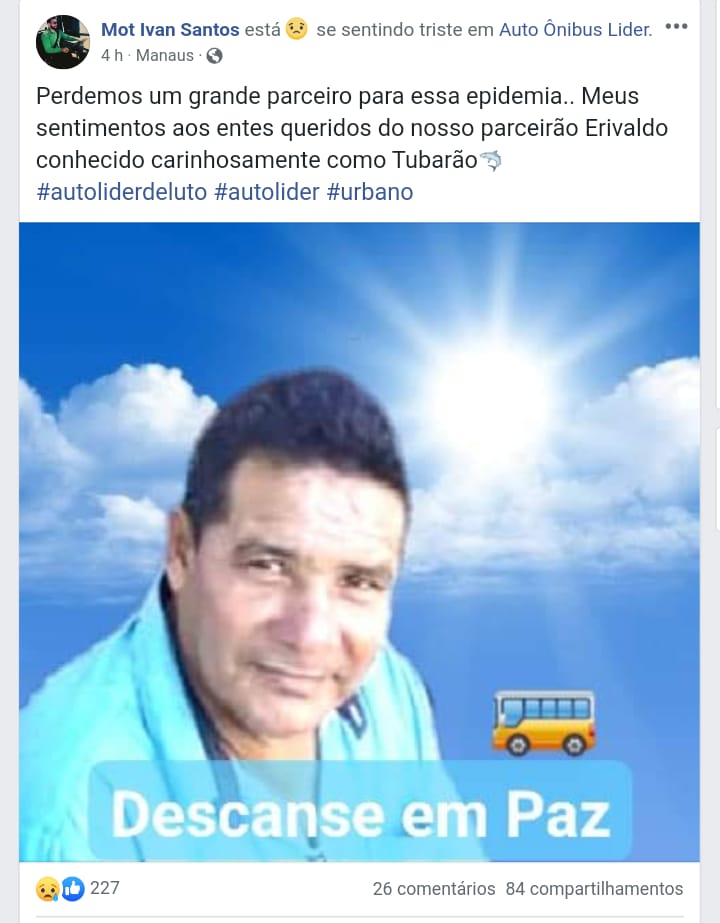Open the Auto Ônibus Lider page link
Image resolution: width=720 pixels, height=923 pixels.
click(575, 30)
